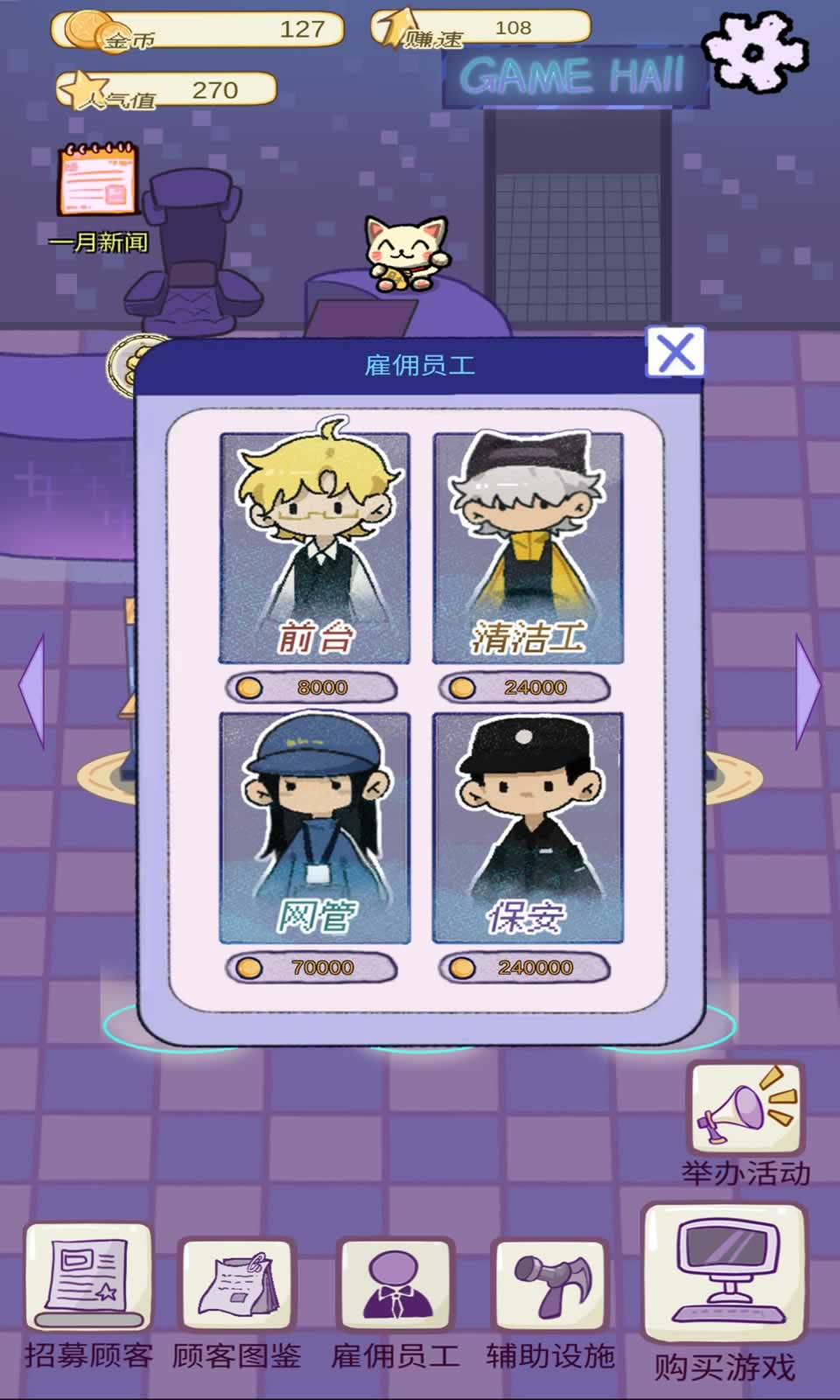
Task: Hire the 网管 network admin for 70000
Action: tap(313, 967)
